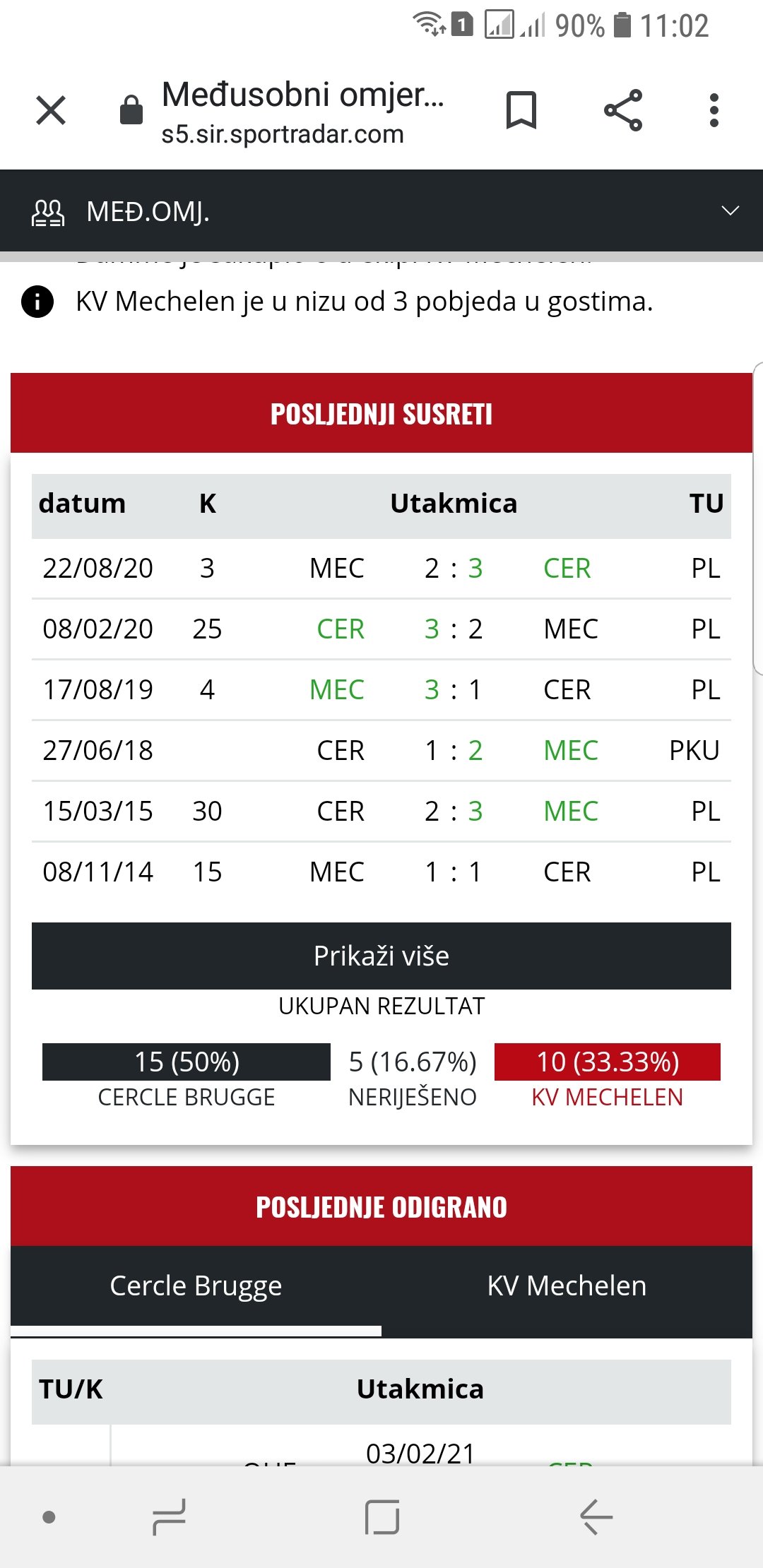The width and height of the screenshot is (763, 1568).
Task: Open the browser overflow menu
Action: tap(714, 110)
